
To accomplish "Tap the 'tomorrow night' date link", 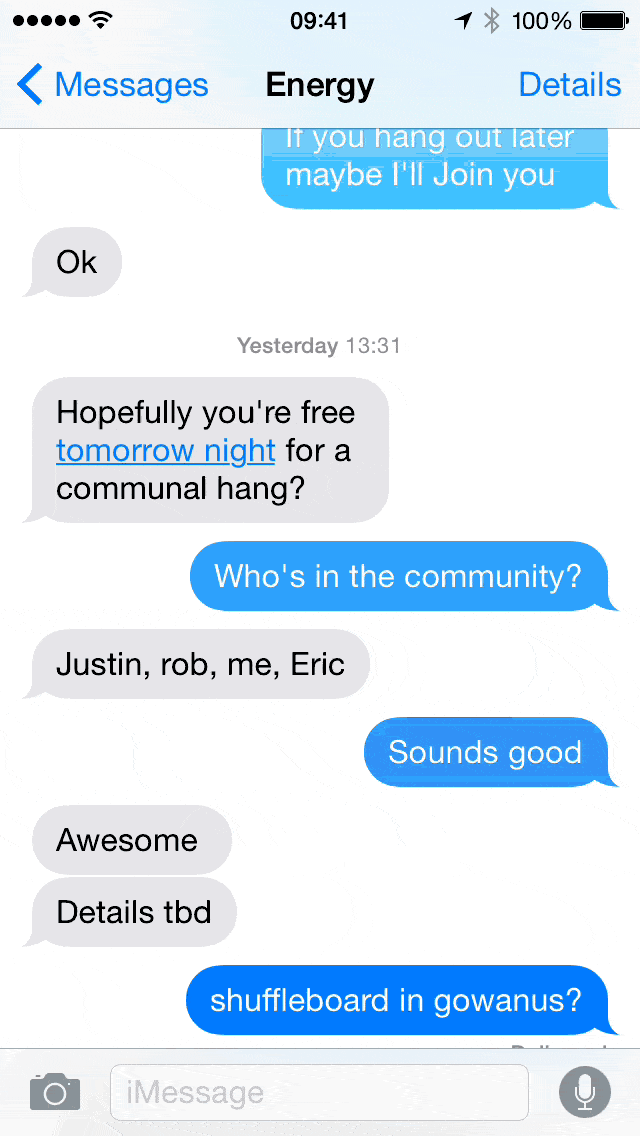I will point(165,451).
